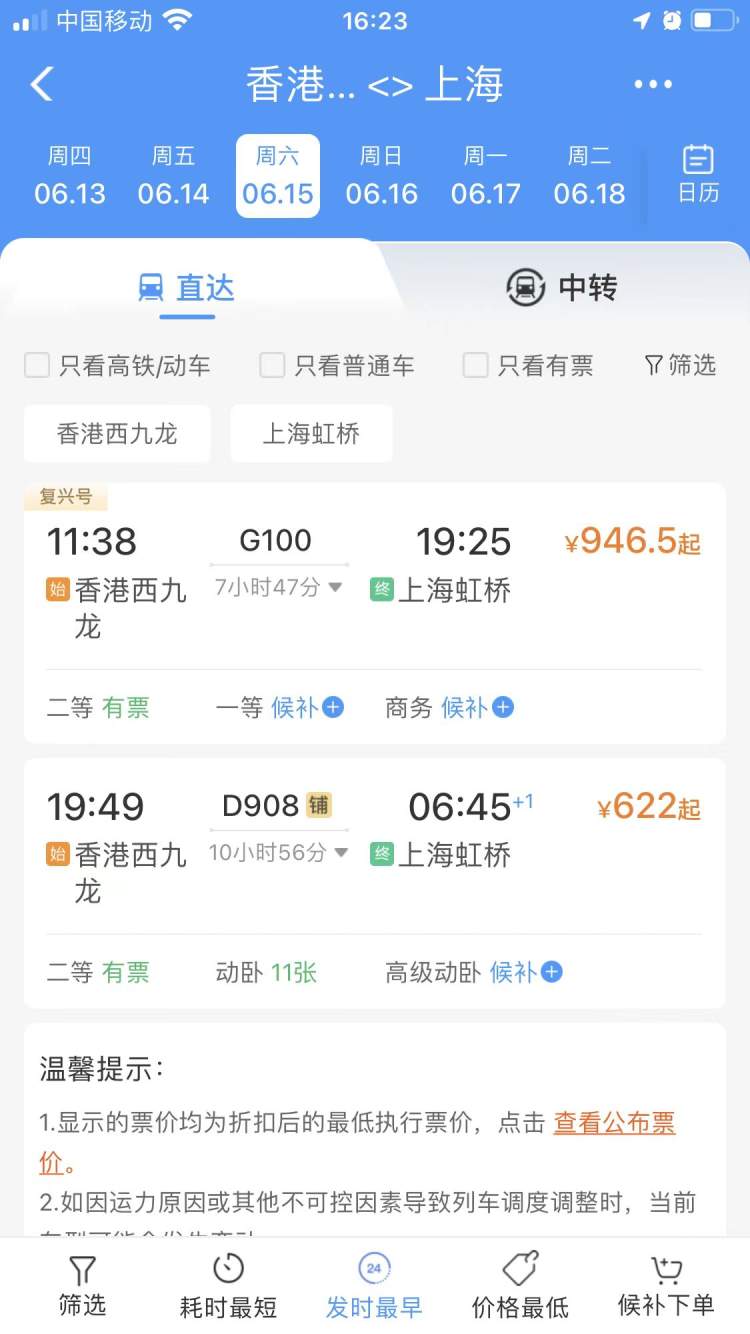Expand G100 stops via 7小时47分 arrow
The image size is (750, 1334).
pyautogui.click(x=335, y=588)
